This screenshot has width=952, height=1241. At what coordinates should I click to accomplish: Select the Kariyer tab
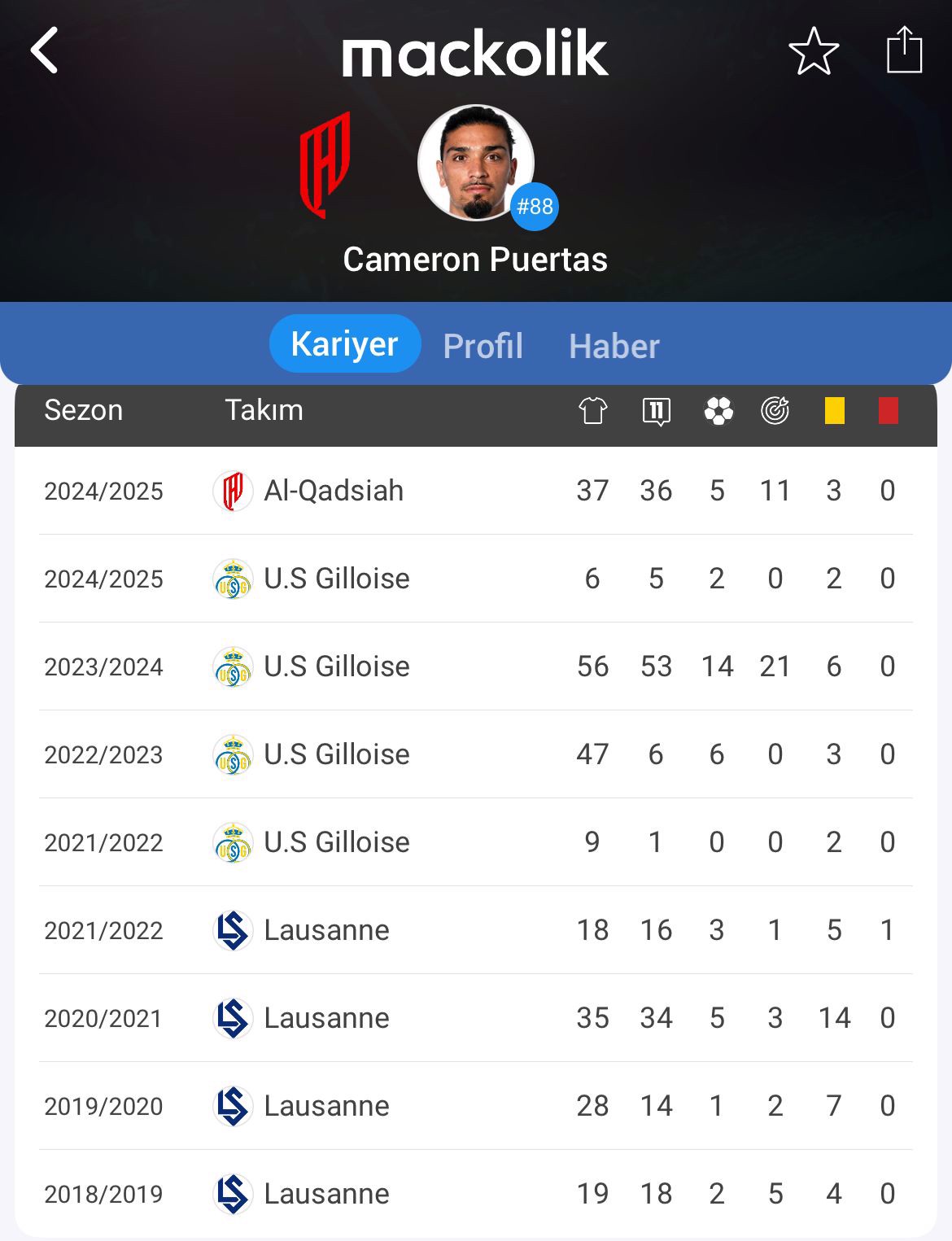point(344,344)
